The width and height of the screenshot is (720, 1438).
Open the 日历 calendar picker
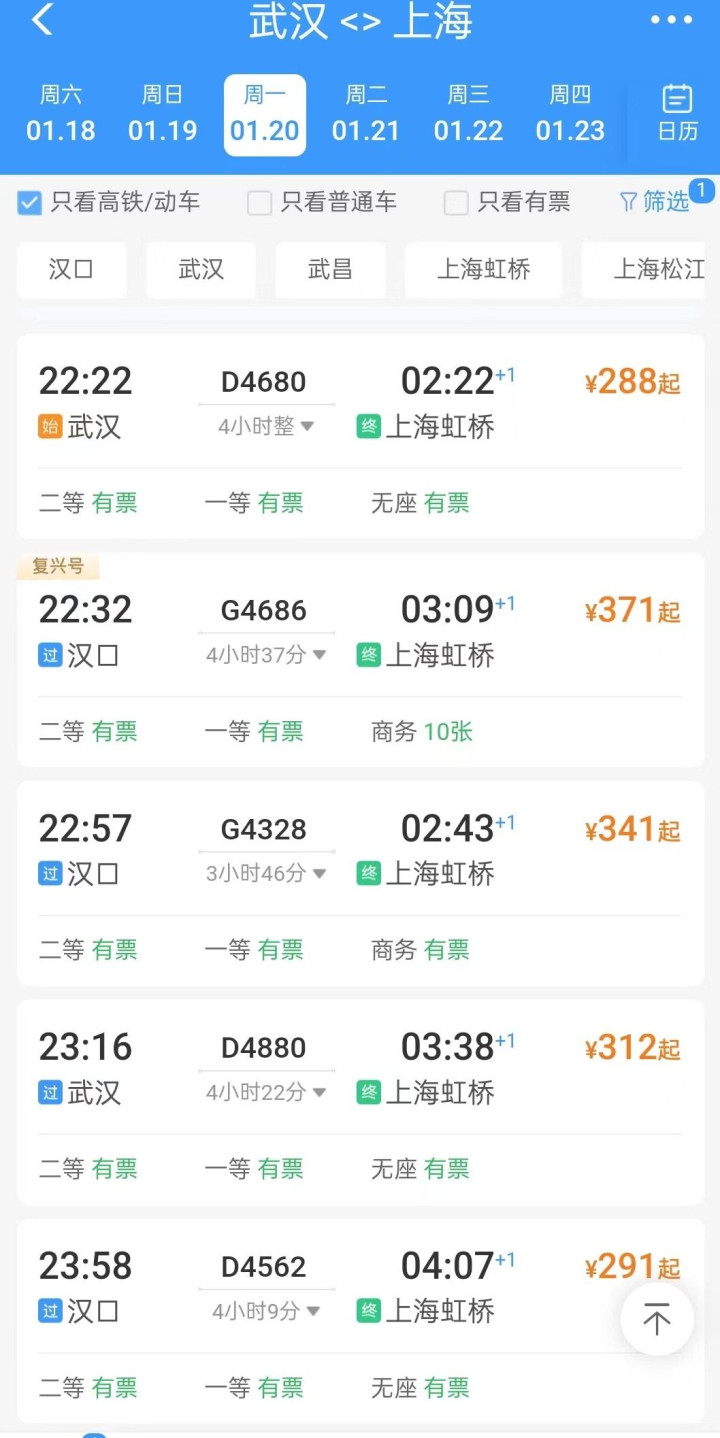point(677,113)
